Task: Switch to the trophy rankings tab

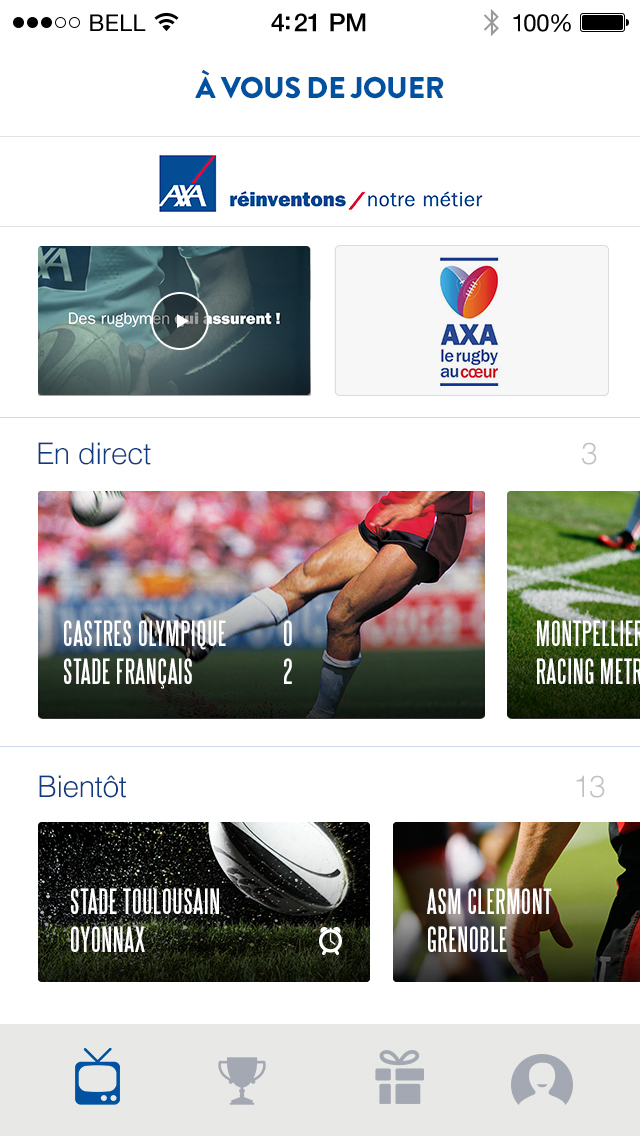Action: [x=242, y=1080]
